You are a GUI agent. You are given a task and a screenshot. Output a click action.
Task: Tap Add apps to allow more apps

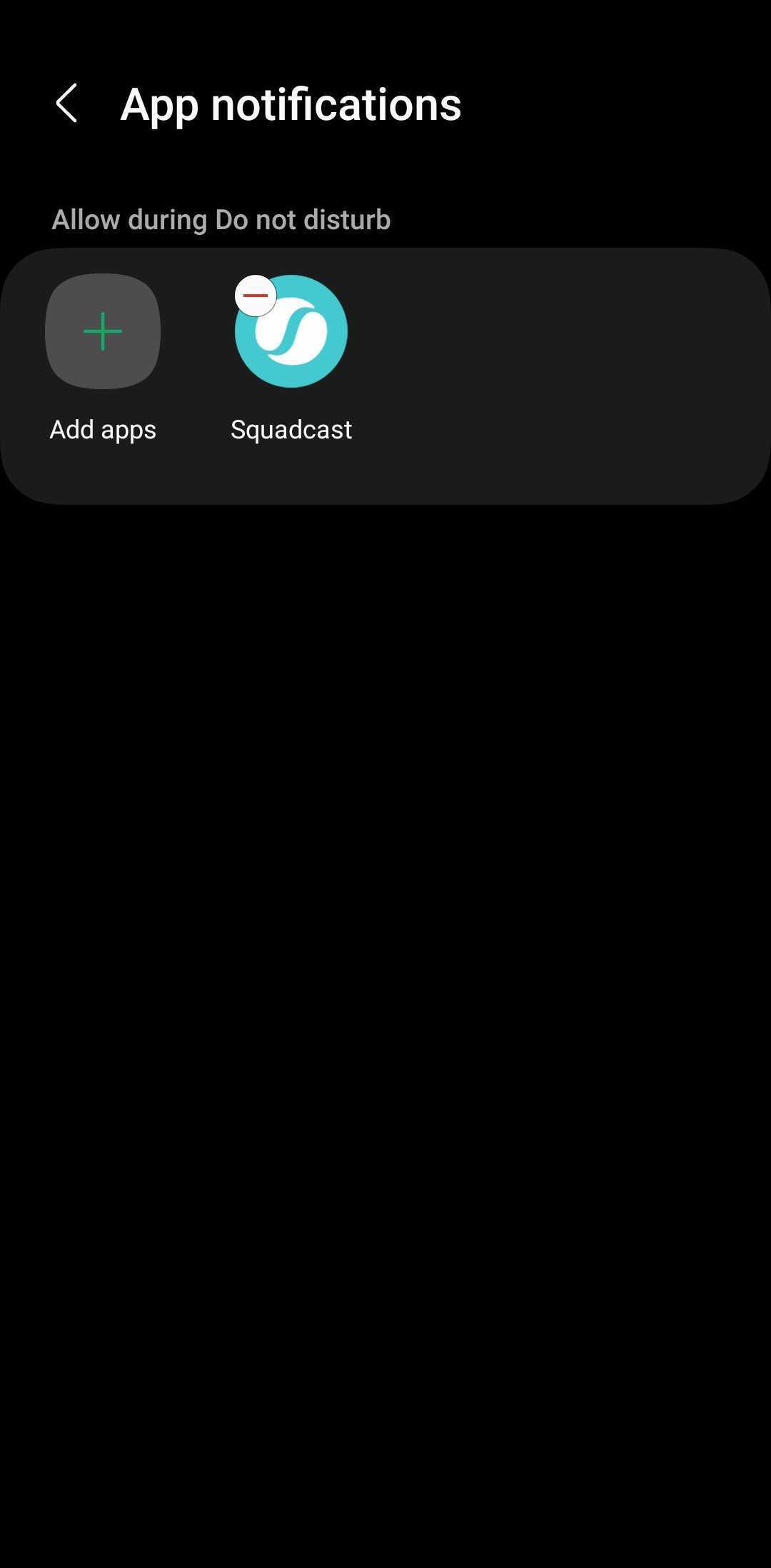tap(103, 331)
